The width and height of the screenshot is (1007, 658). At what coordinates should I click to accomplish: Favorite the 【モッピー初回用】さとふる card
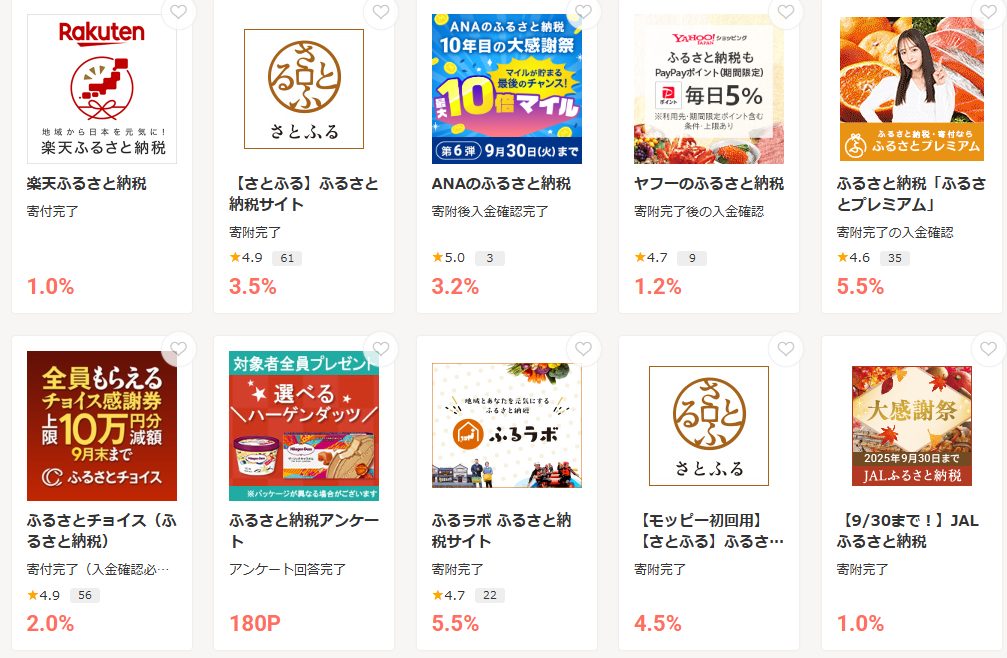click(786, 348)
